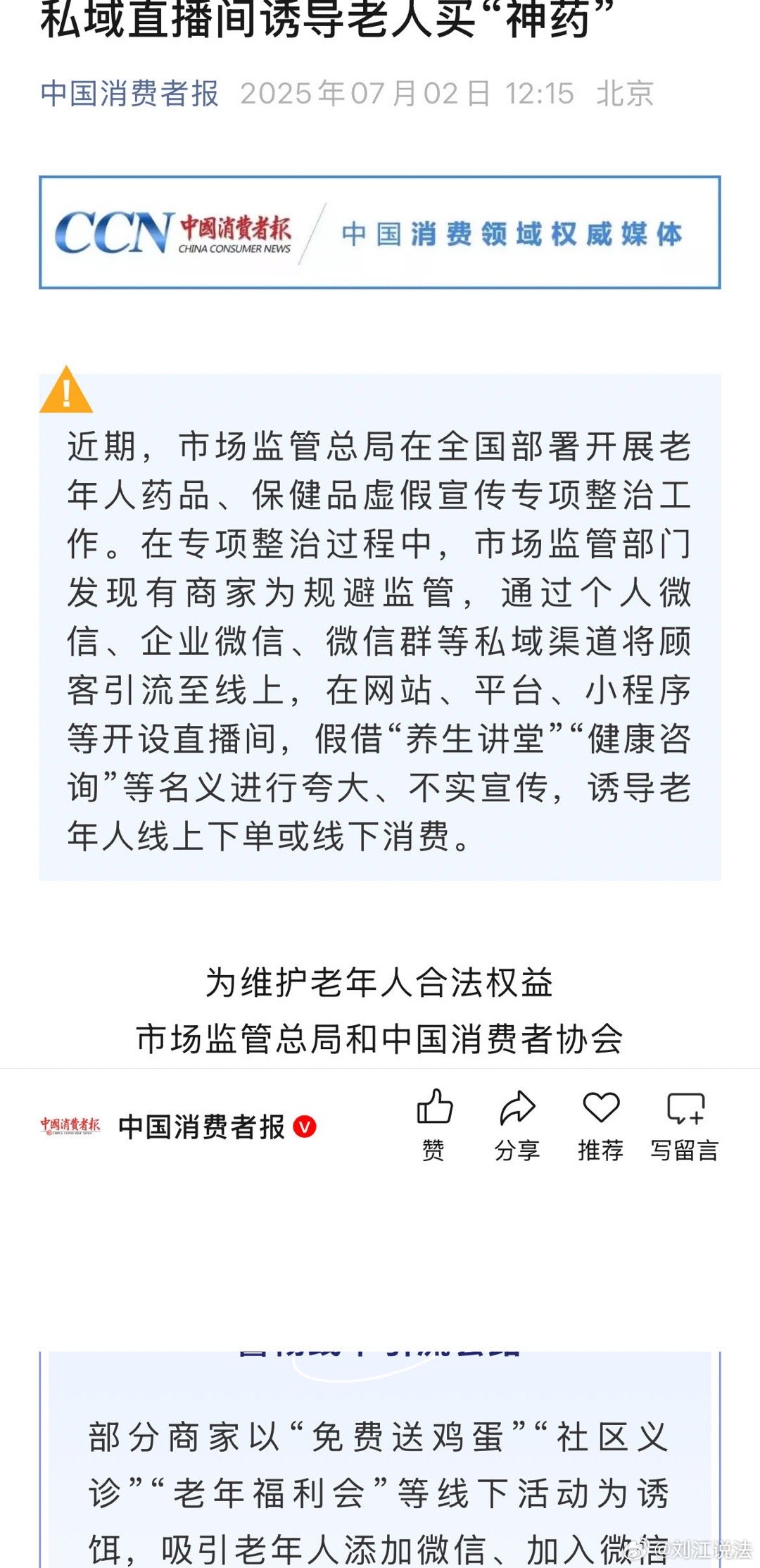Image resolution: width=760 pixels, height=1568 pixels.
Task: Like the article with the 赞 thumbs-up
Action: [x=434, y=1124]
